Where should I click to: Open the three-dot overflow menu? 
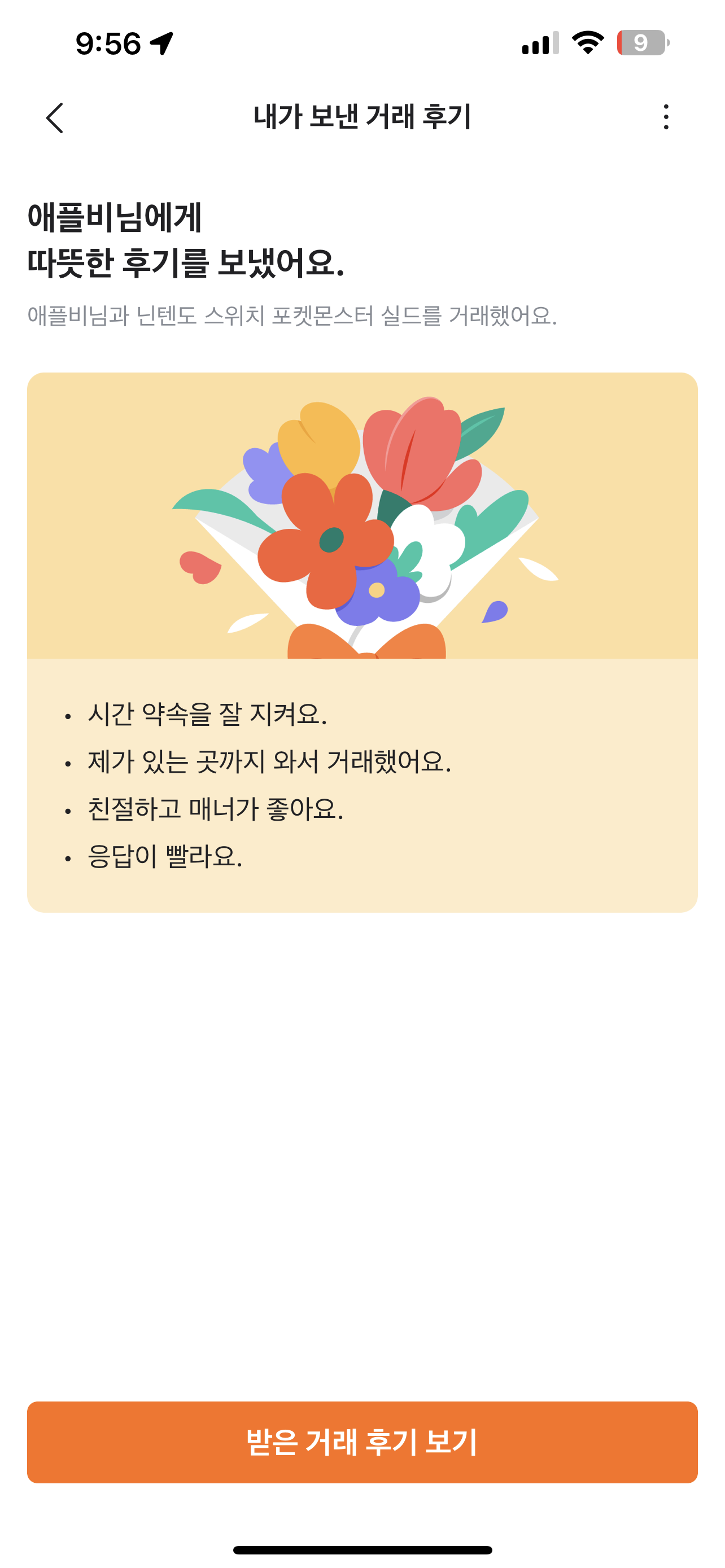[666, 117]
